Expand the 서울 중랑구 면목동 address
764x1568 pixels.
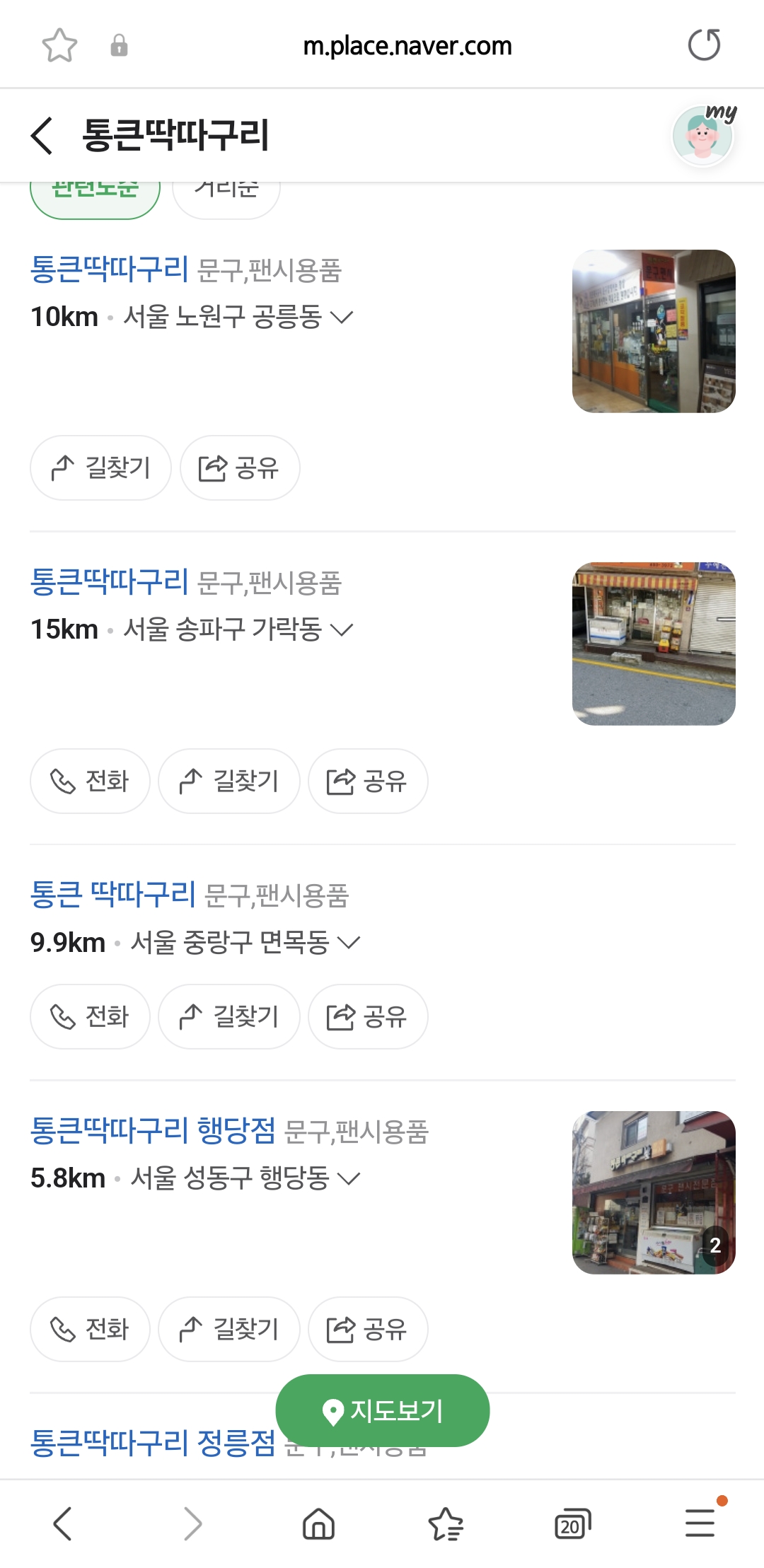click(x=349, y=942)
